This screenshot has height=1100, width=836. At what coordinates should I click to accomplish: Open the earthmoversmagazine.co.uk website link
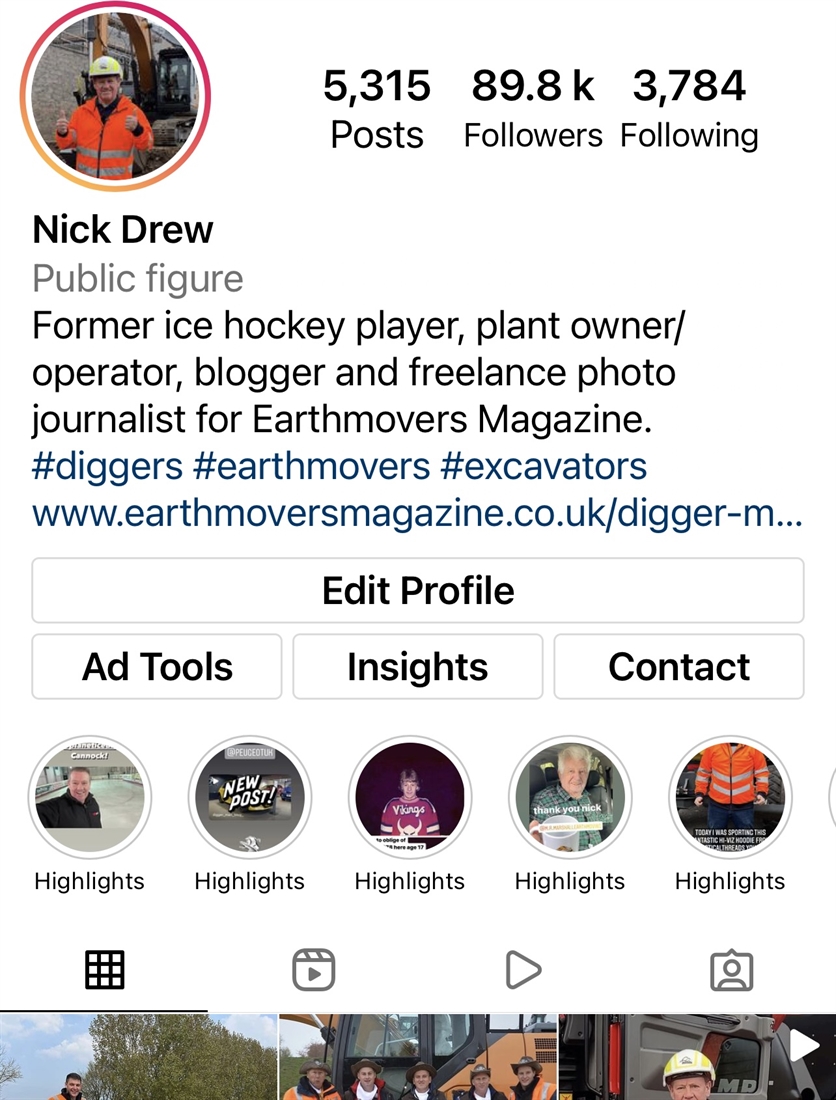point(416,513)
